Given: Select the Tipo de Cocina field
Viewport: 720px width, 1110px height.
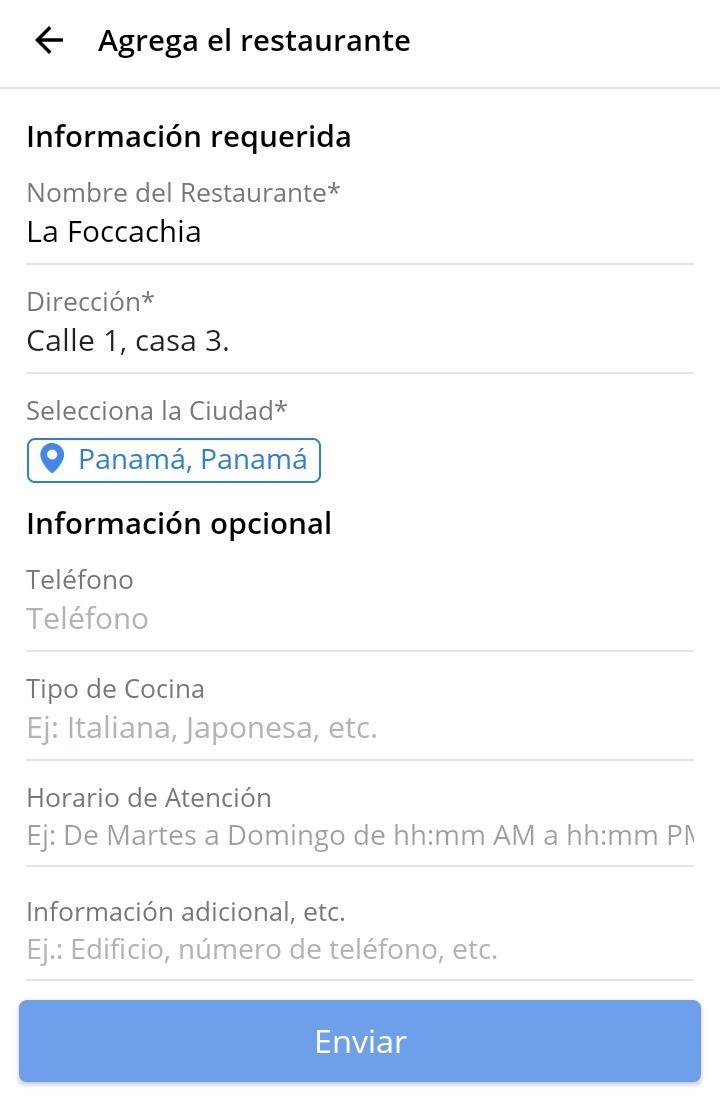Looking at the screenshot, I should coord(360,728).
